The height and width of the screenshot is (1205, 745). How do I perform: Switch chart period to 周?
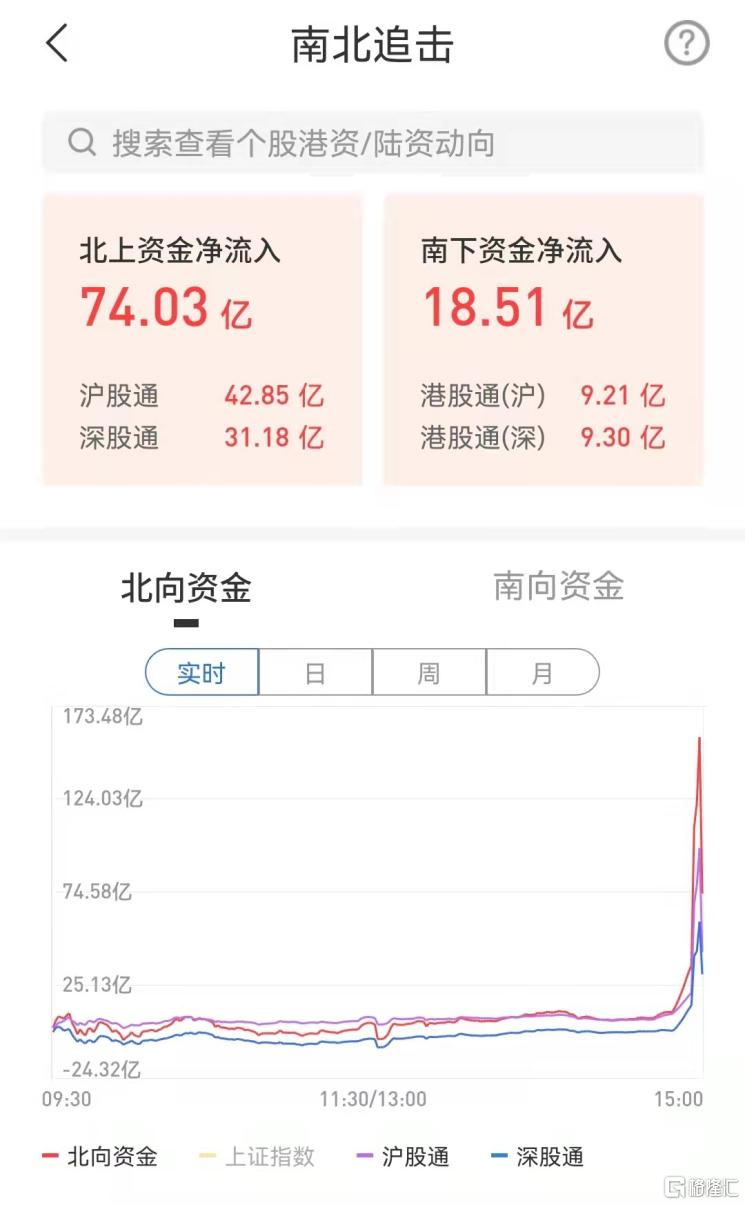pos(429,672)
